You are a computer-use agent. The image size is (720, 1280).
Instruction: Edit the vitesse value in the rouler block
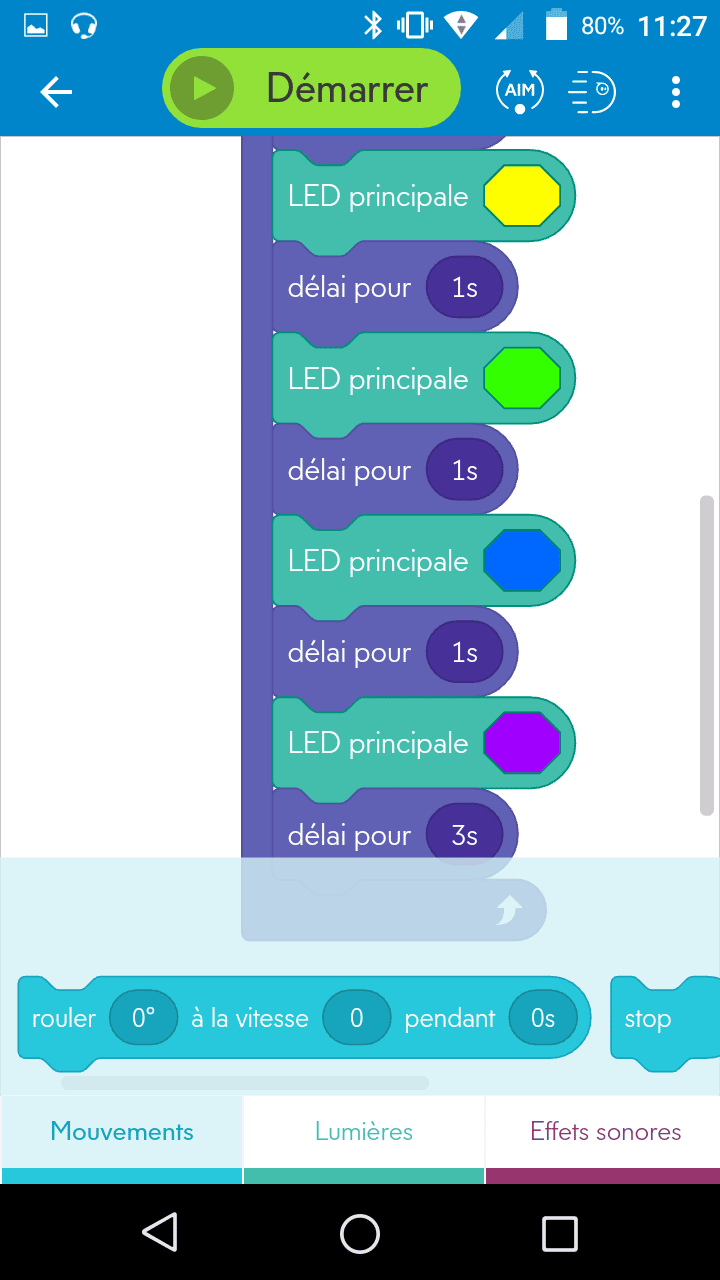(x=356, y=1018)
